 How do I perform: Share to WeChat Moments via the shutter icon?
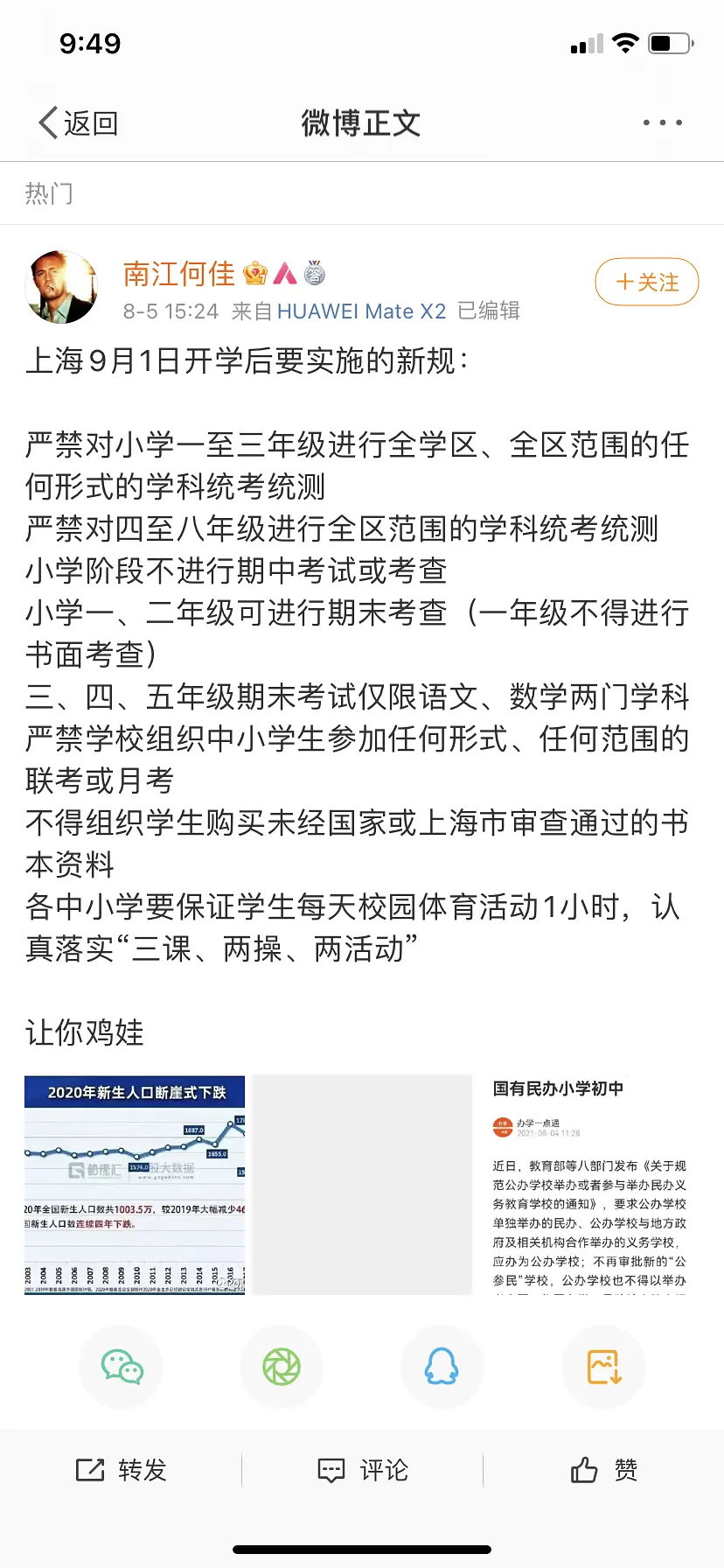(282, 1367)
